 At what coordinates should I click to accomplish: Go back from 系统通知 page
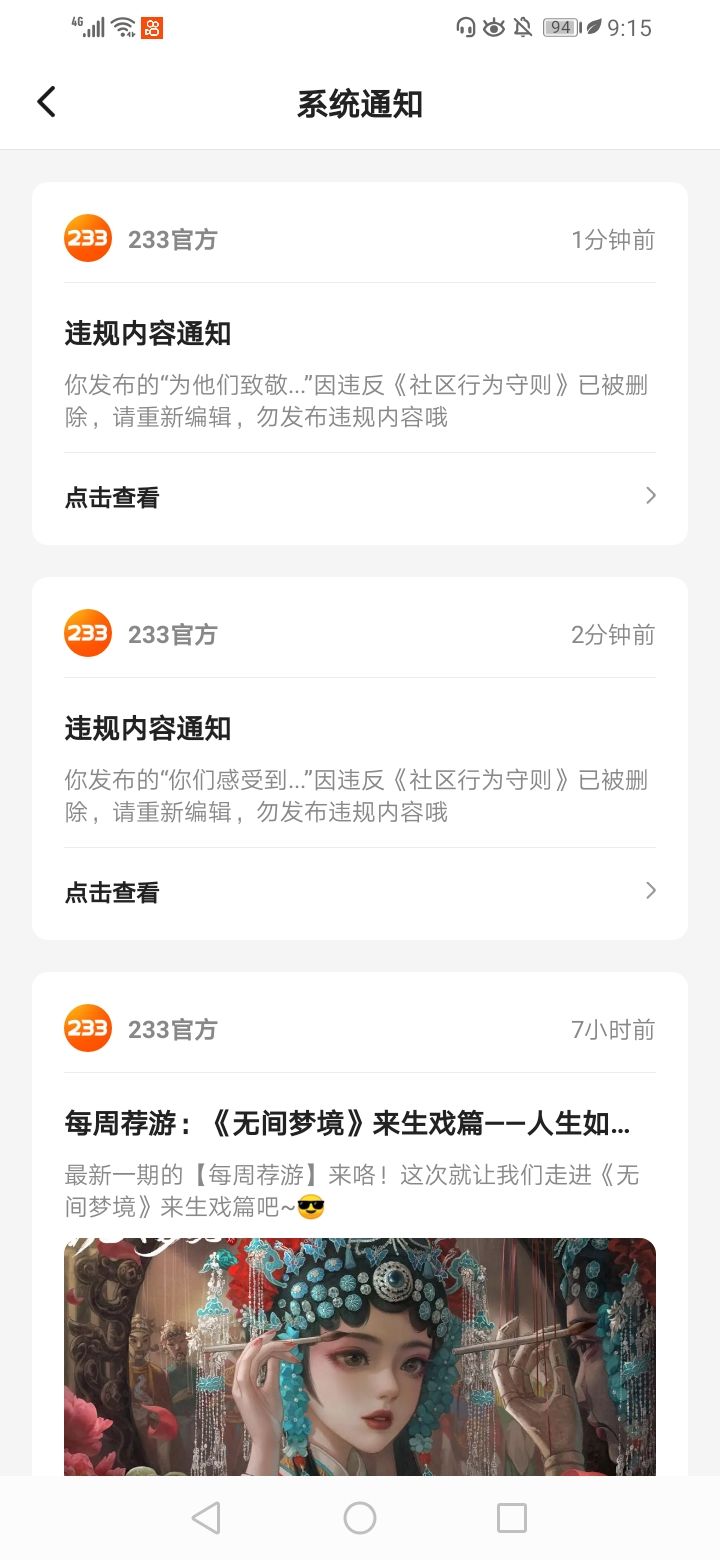tap(46, 102)
